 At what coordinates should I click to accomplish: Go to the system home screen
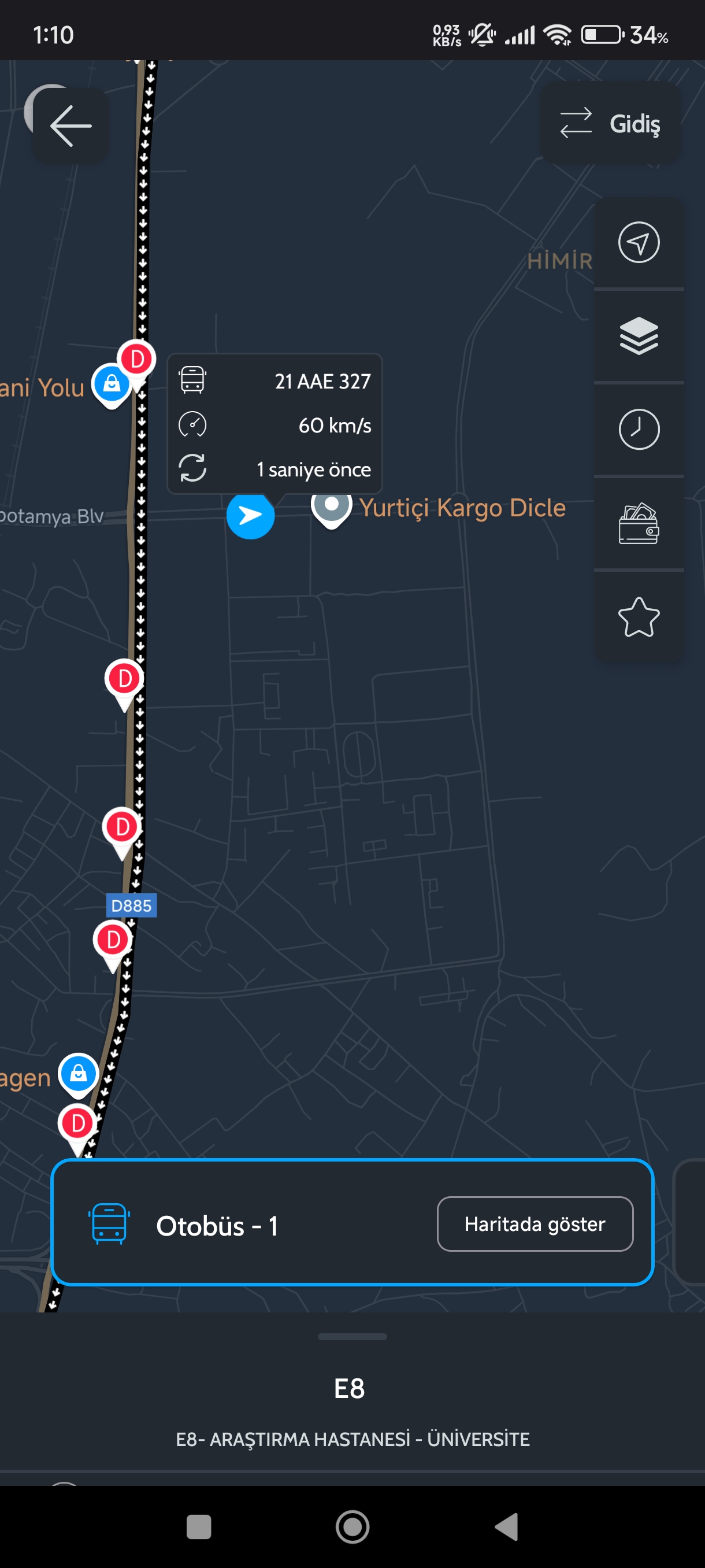352,1526
